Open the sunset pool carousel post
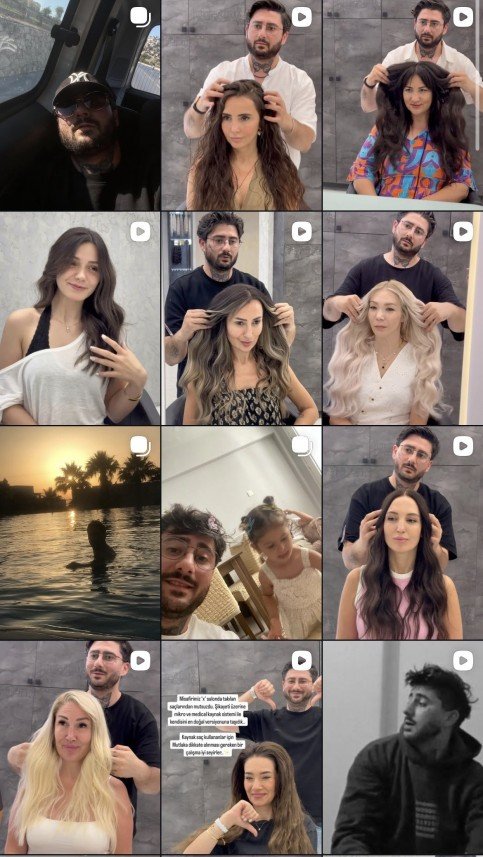 point(80,533)
